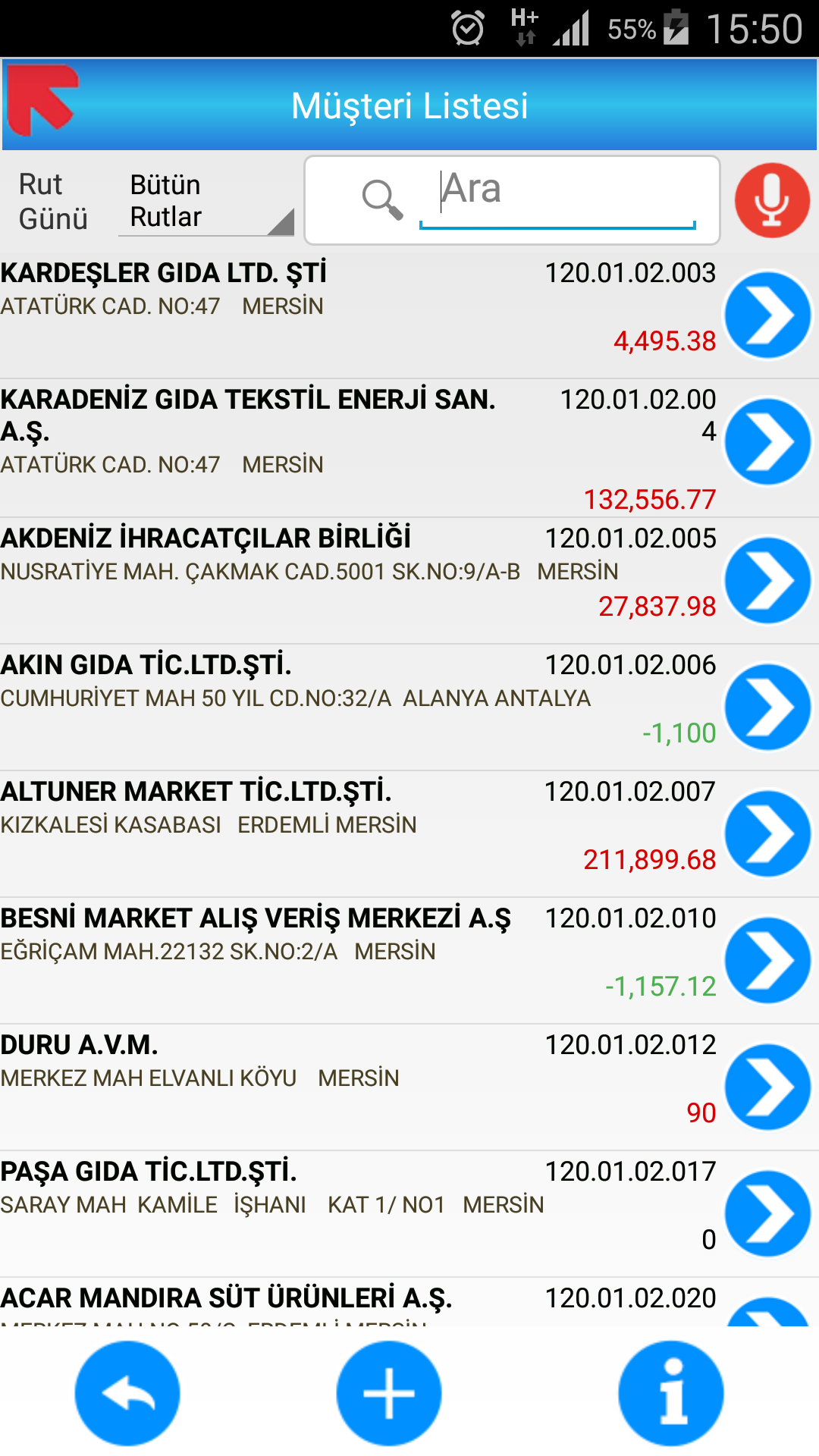This screenshot has width=819, height=1456.
Task: Add a new customer with plus button
Action: (x=389, y=1393)
